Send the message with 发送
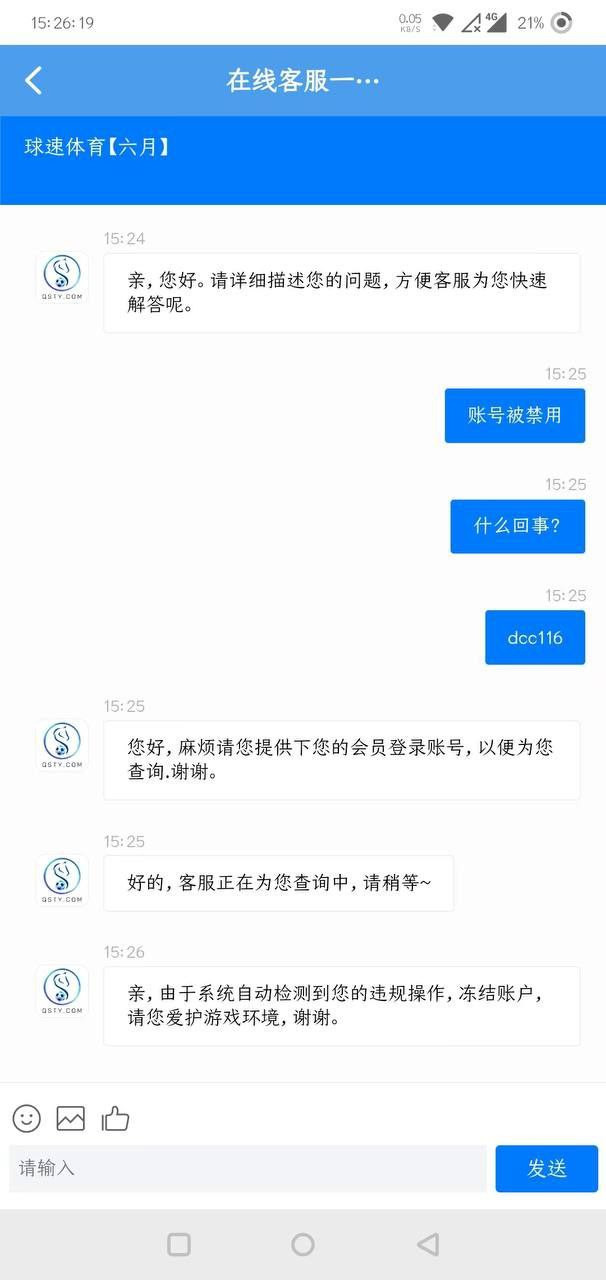The width and height of the screenshot is (606, 1280). tap(547, 1168)
